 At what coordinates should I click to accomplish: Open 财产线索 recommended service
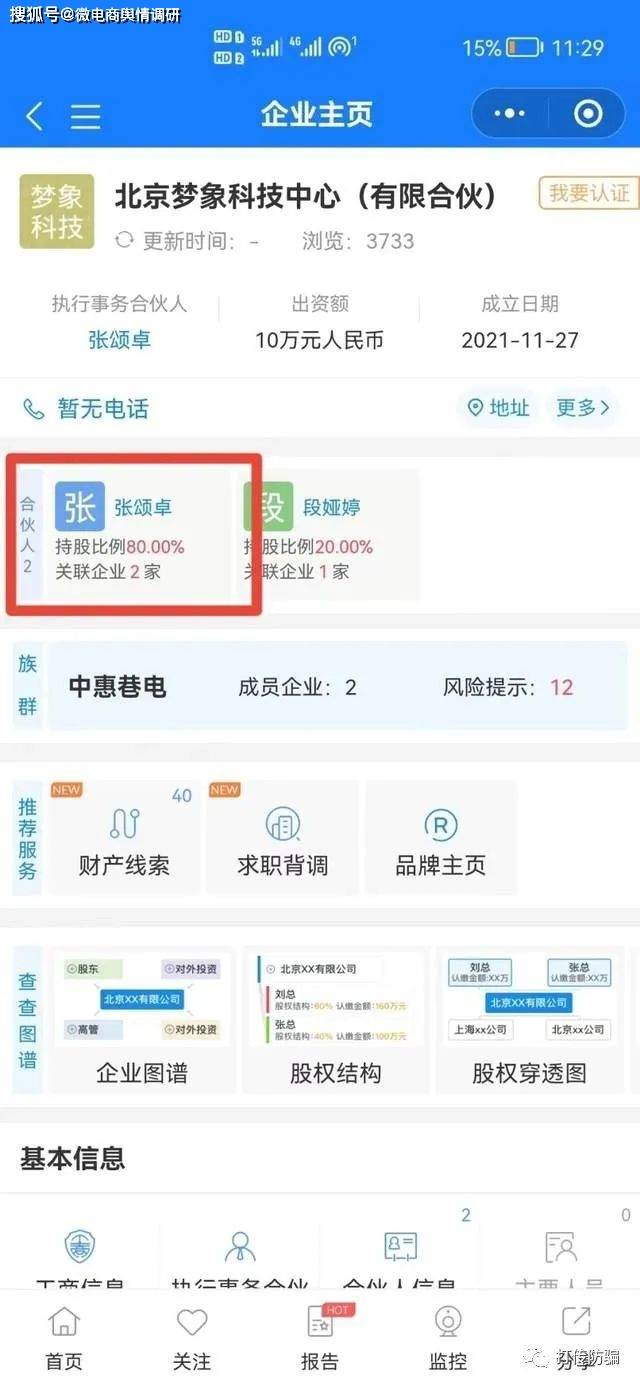coord(124,840)
